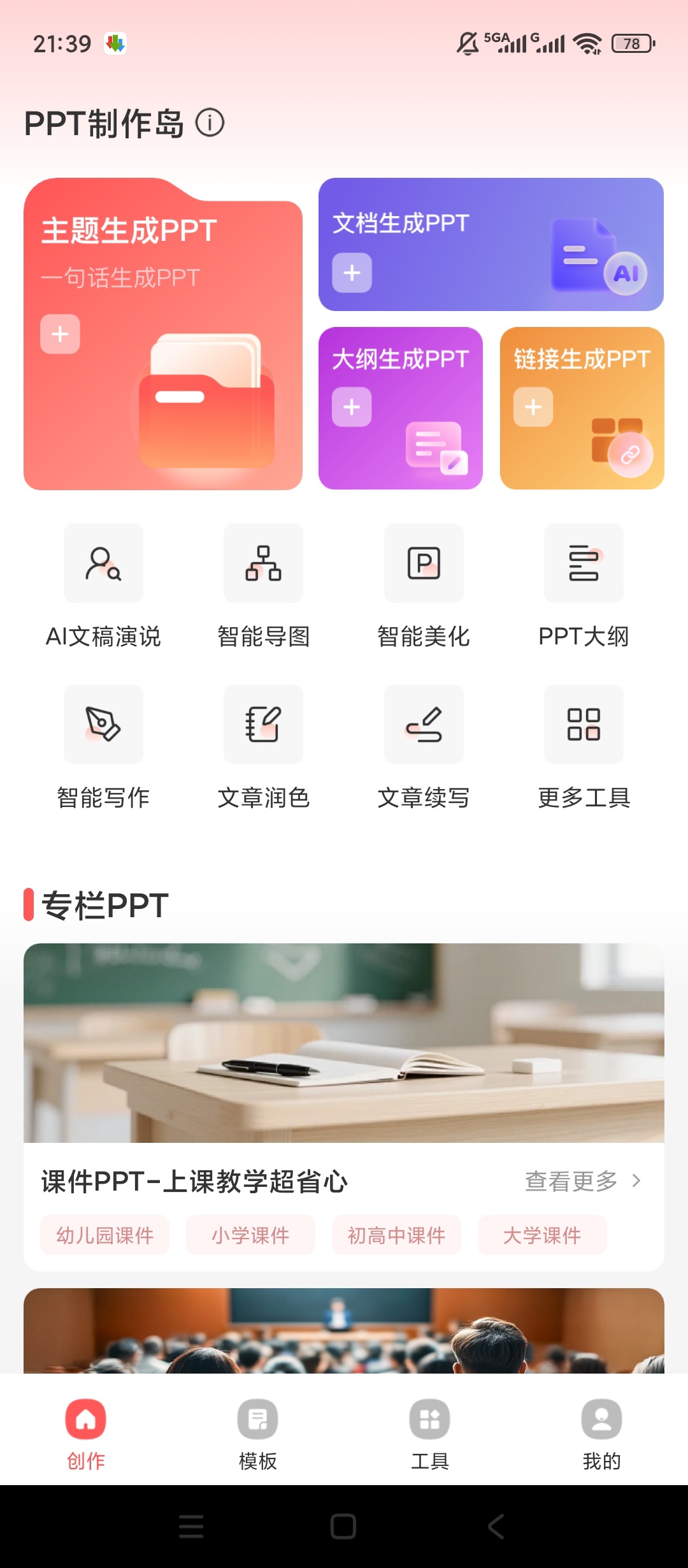Open 主题生成PPT creation card
The image size is (688, 1568).
pos(164,331)
